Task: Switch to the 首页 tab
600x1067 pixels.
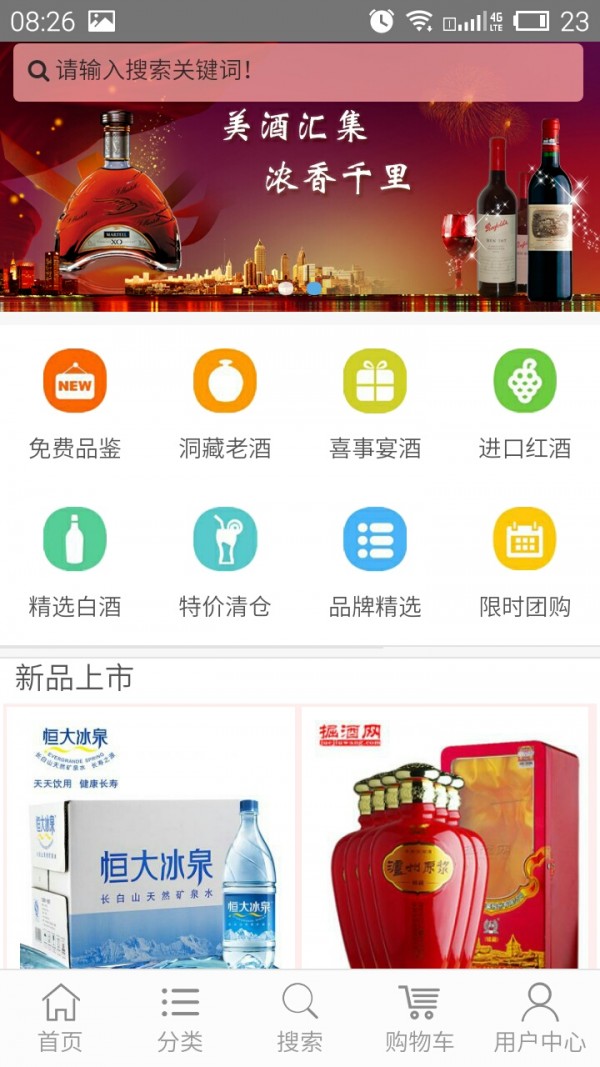Action: (x=60, y=1018)
